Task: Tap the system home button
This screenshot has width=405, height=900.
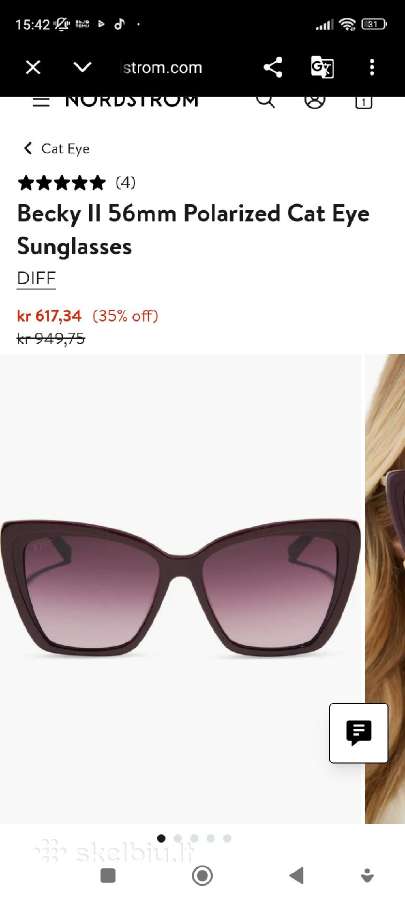Action: click(202, 875)
